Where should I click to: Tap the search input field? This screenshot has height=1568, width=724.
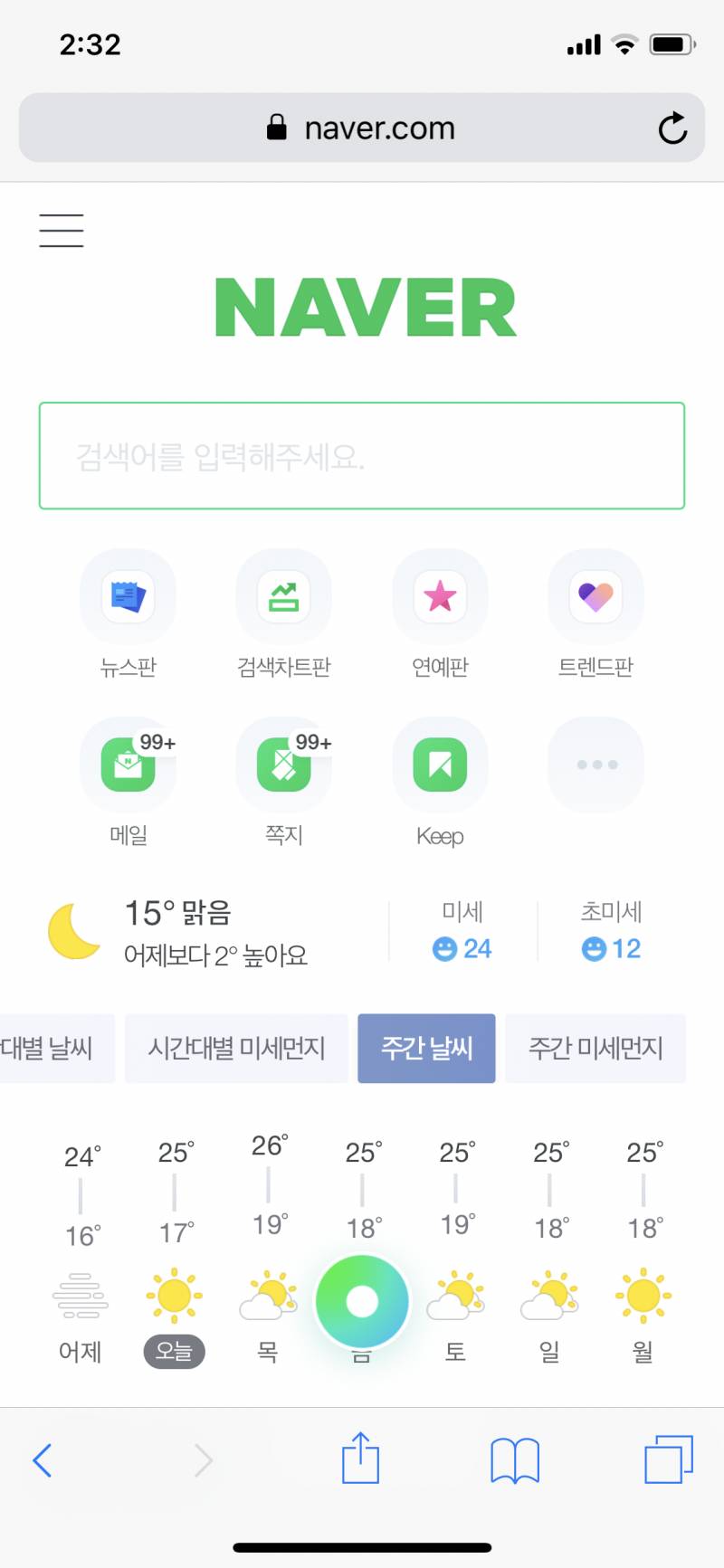point(361,456)
